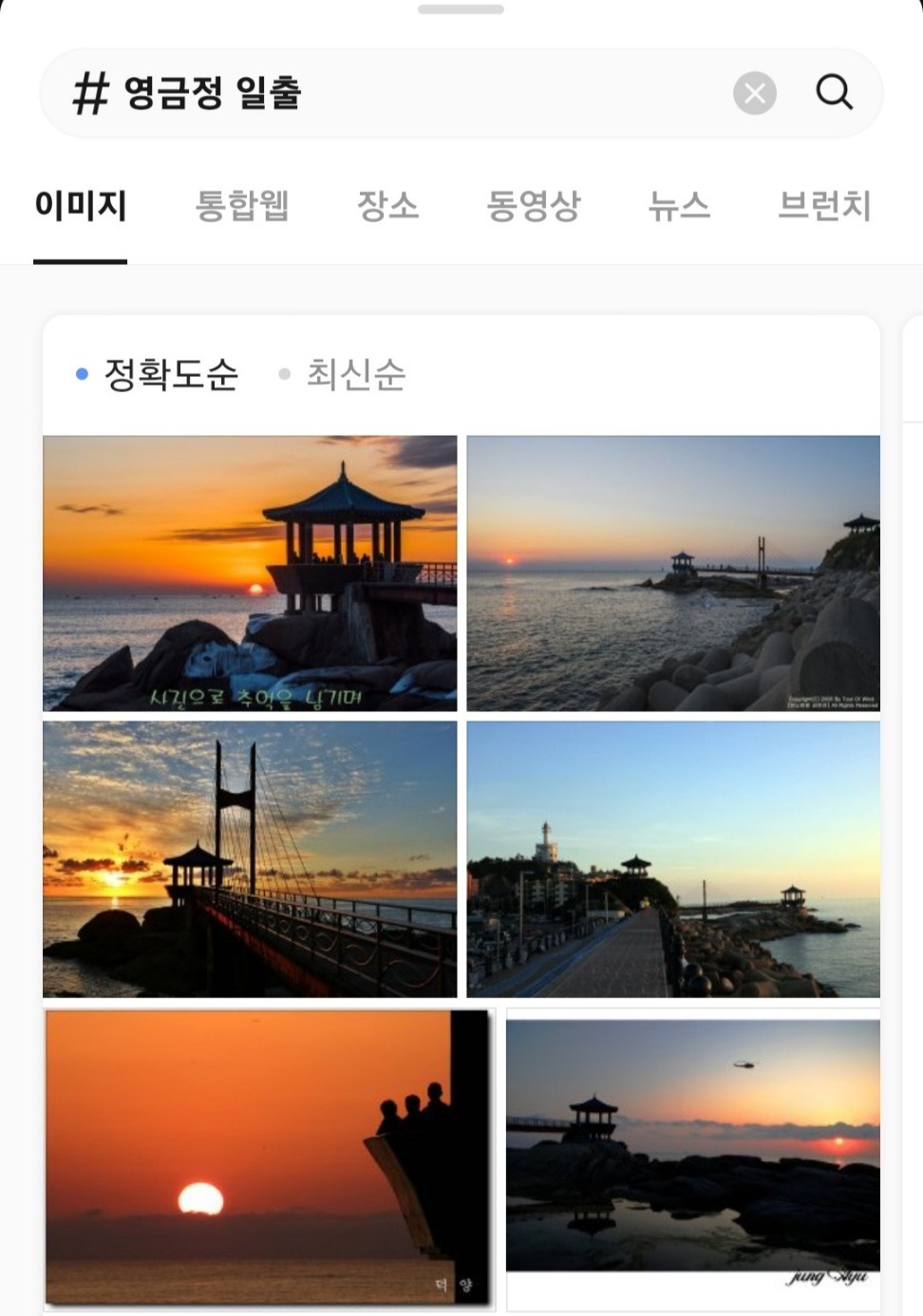Screen dimensions: 923x1316
Task: Clear the search text with the X icon
Action: pos(755,93)
